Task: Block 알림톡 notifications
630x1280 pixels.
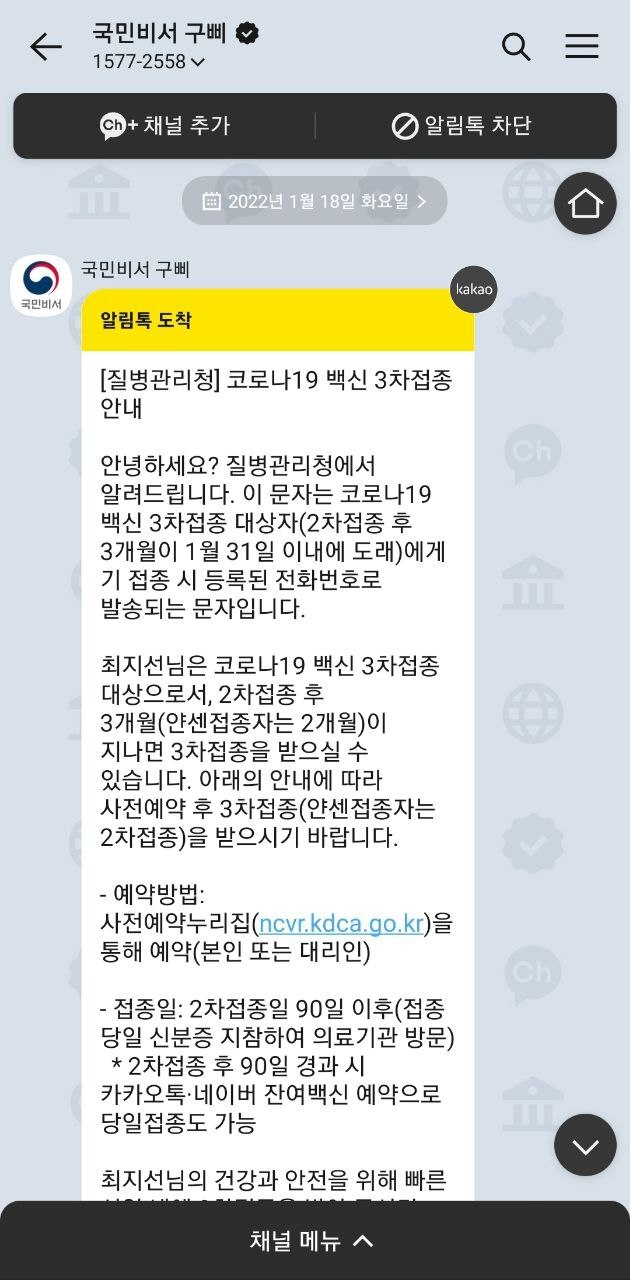Action: tap(461, 126)
